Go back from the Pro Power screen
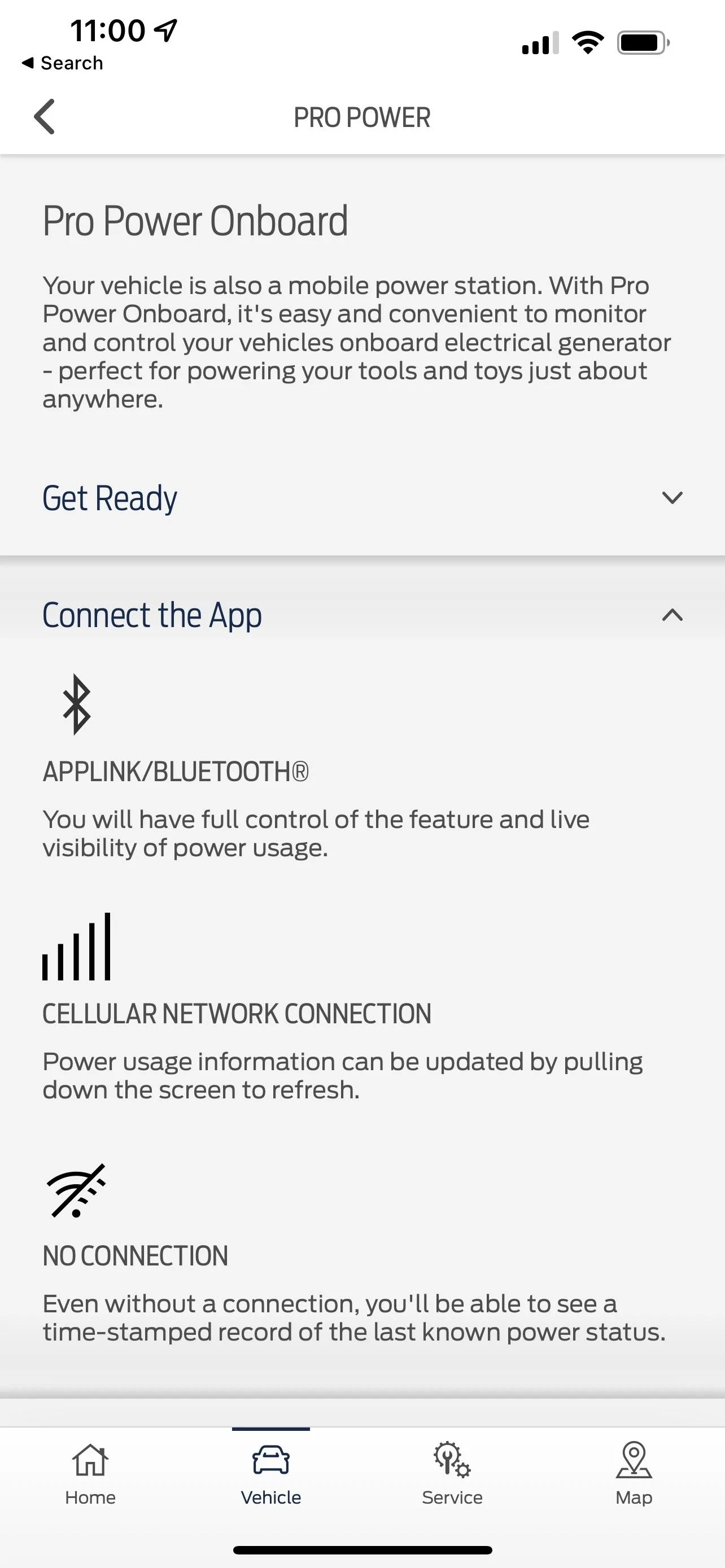This screenshot has width=725, height=1568. 45,116
